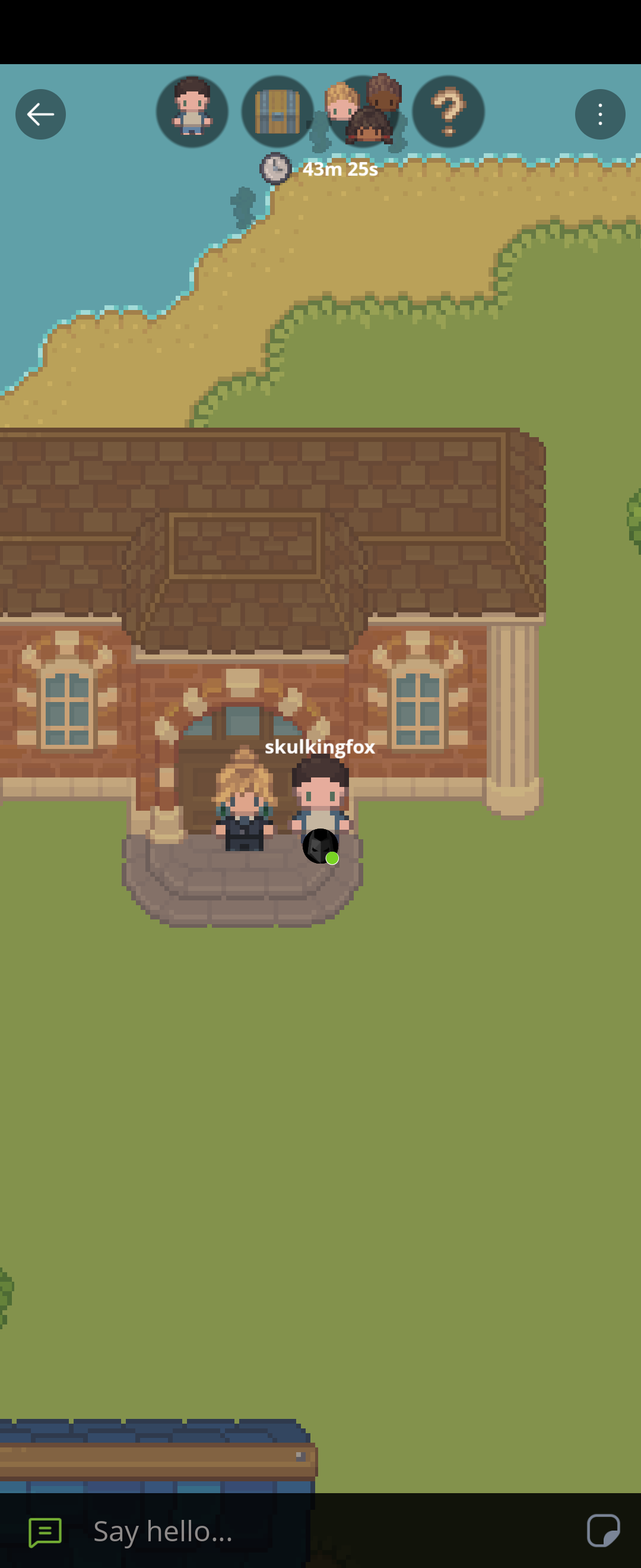The height and width of the screenshot is (1568, 641).
Task: Open the treasure chest inventory
Action: tap(277, 112)
